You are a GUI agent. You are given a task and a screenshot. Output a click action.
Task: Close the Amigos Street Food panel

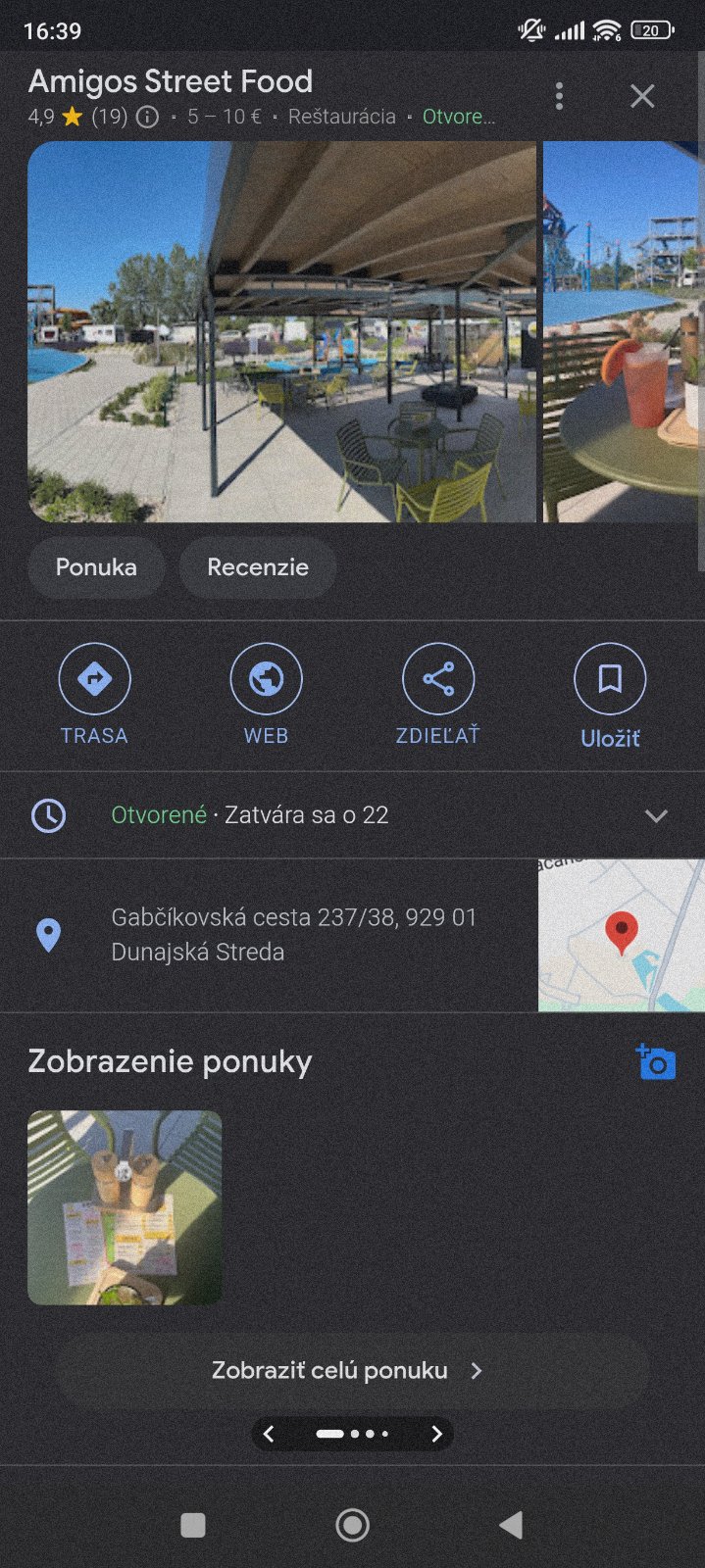642,96
